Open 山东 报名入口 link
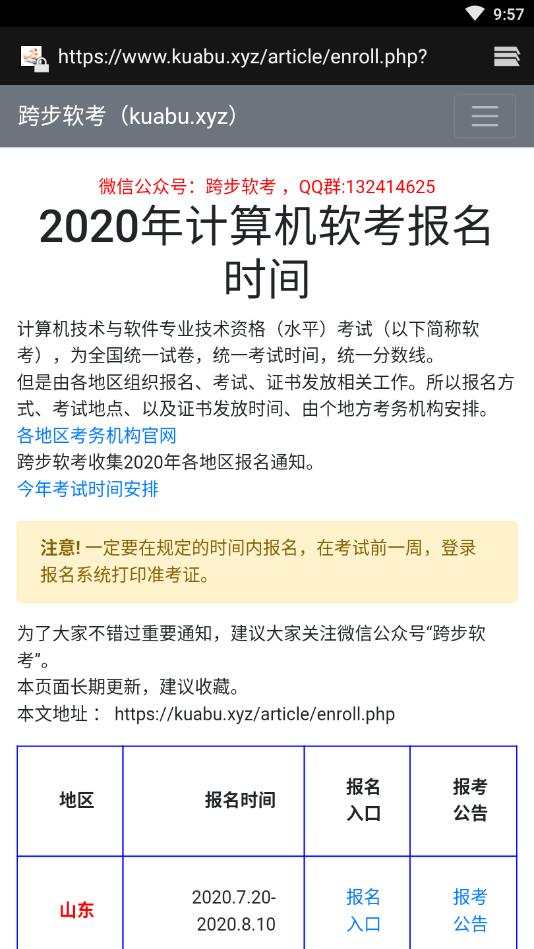The width and height of the screenshot is (534, 949). point(363,910)
